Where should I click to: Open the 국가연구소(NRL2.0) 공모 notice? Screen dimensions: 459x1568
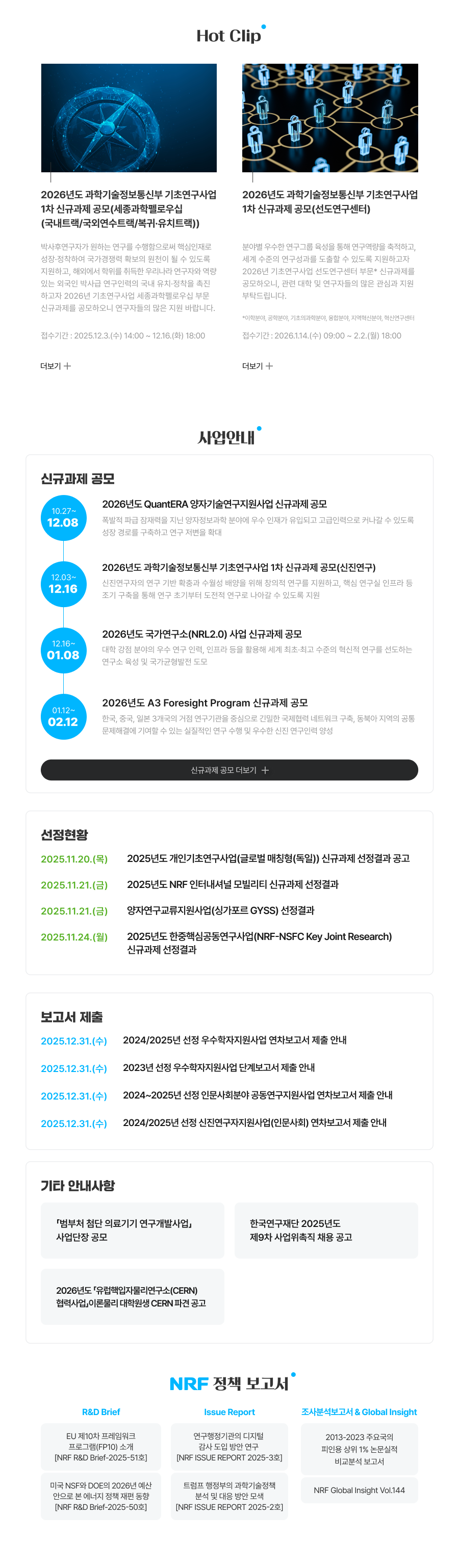point(201,634)
